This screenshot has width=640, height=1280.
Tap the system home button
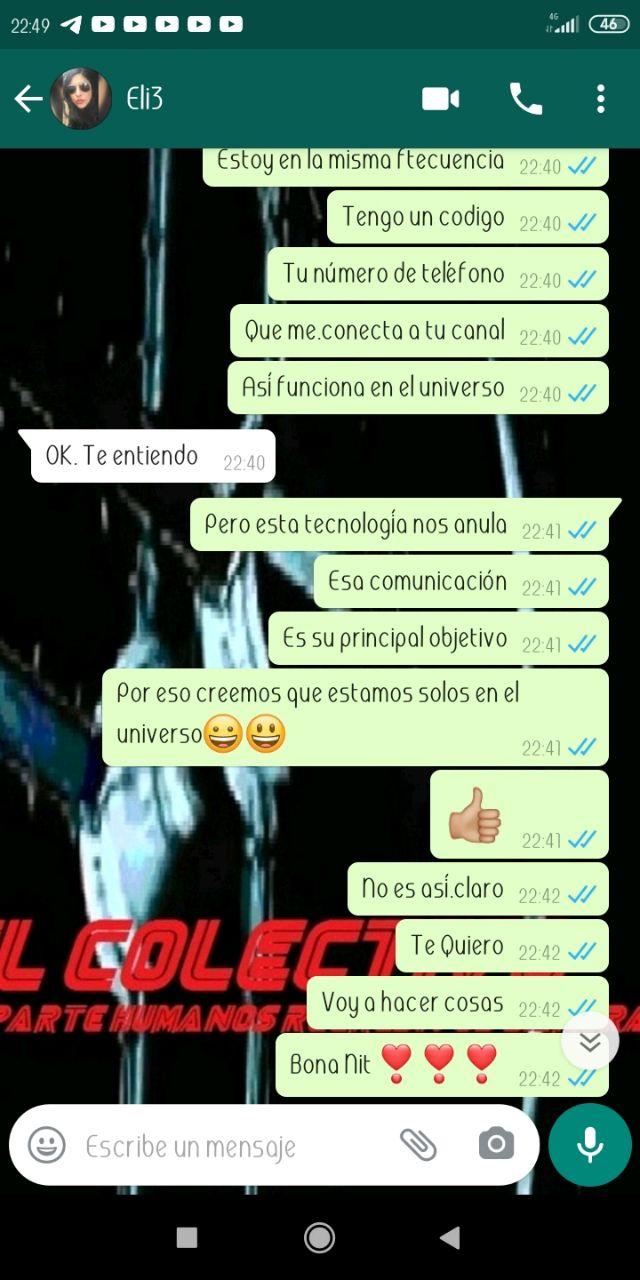point(319,1238)
